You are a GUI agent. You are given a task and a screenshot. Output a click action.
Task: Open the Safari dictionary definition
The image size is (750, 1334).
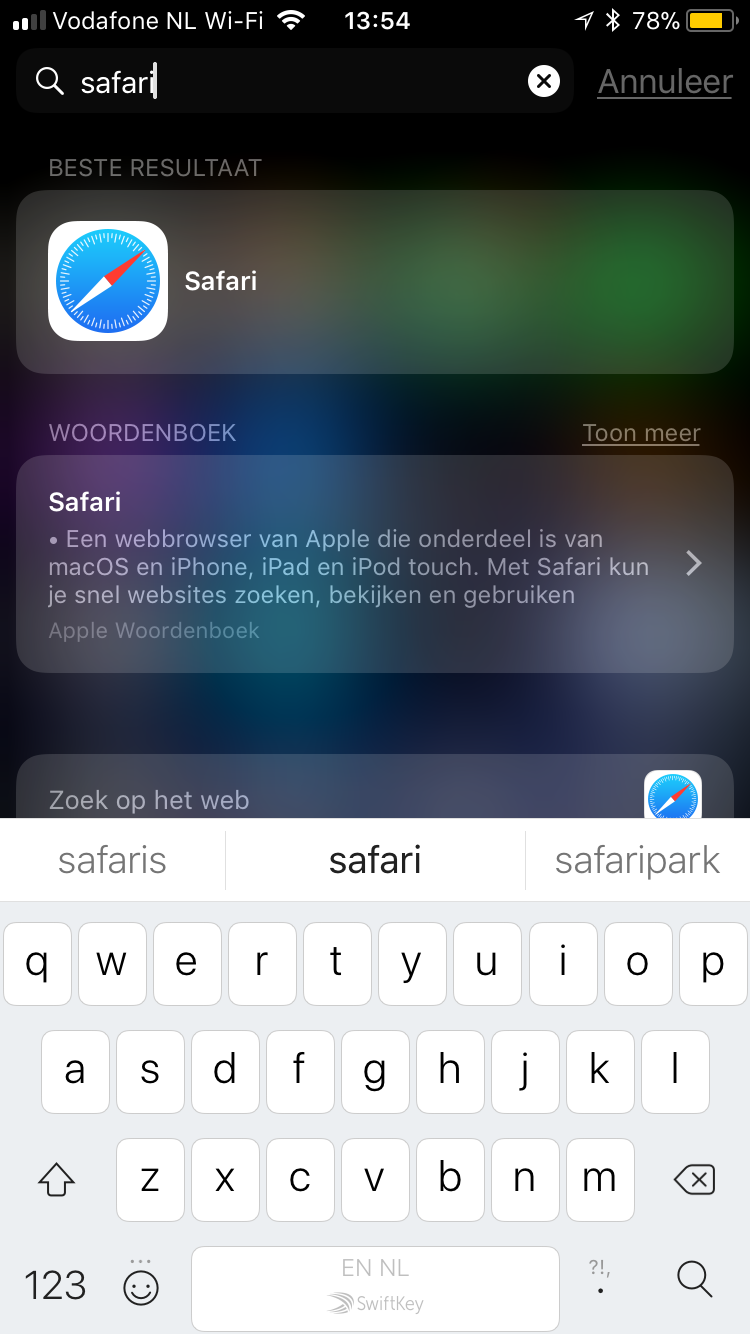click(375, 564)
